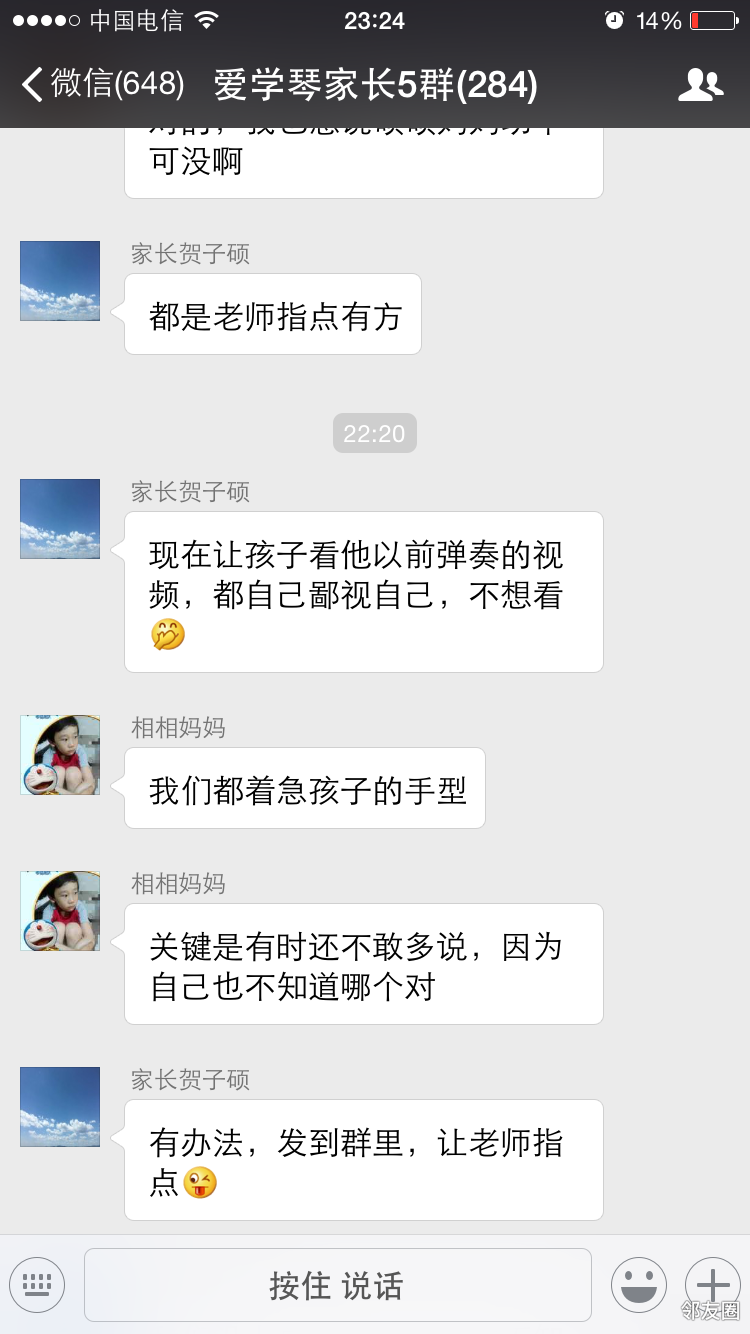Open the plus attachments menu

coord(712,1285)
